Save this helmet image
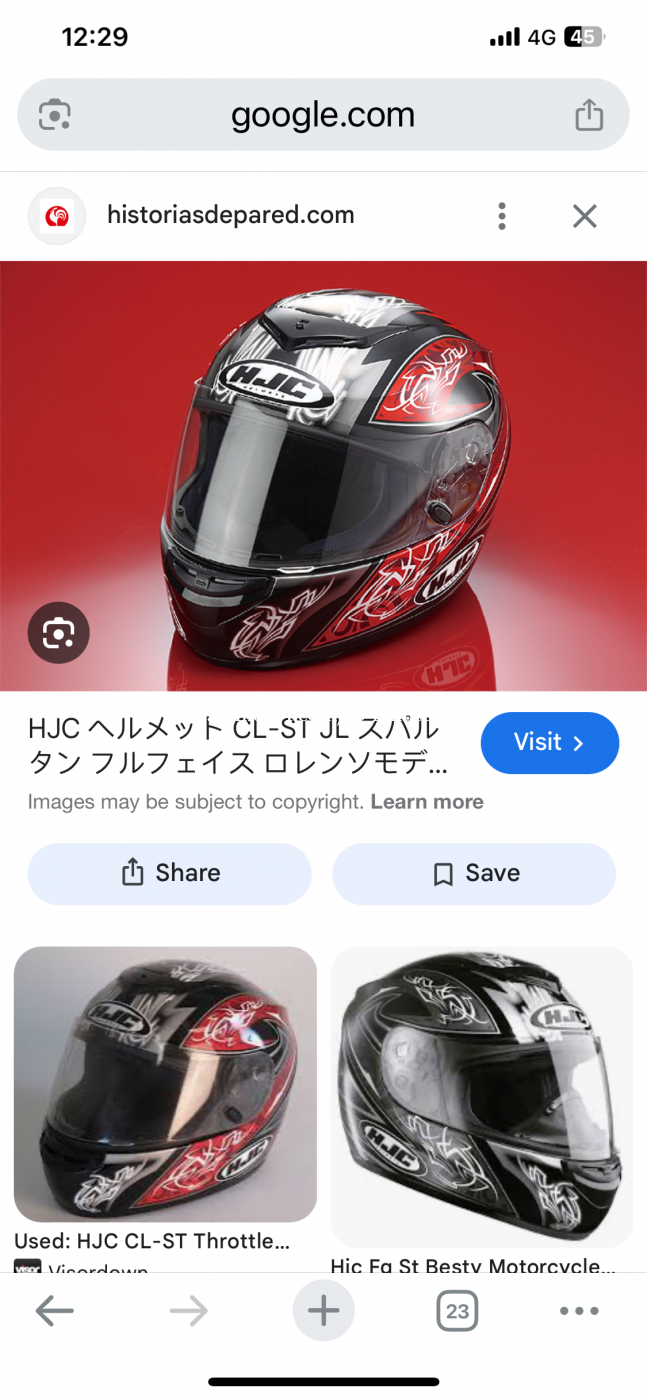The height and width of the screenshot is (1400, 647). tap(474, 873)
